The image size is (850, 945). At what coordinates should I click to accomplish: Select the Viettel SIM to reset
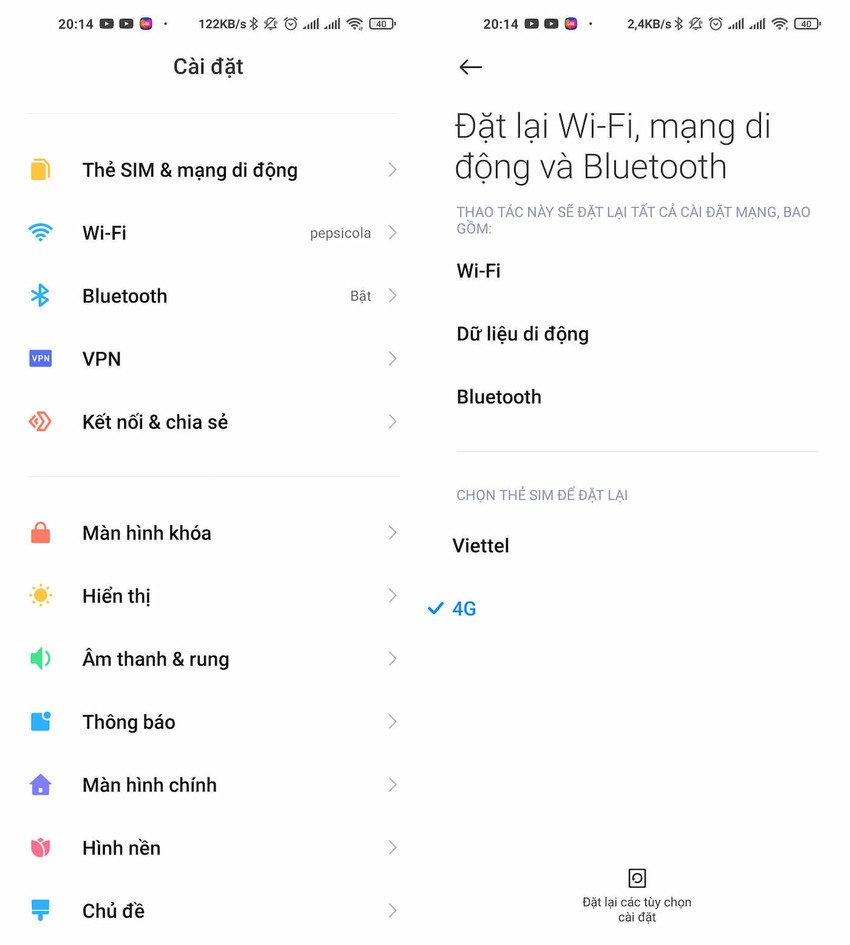click(481, 546)
